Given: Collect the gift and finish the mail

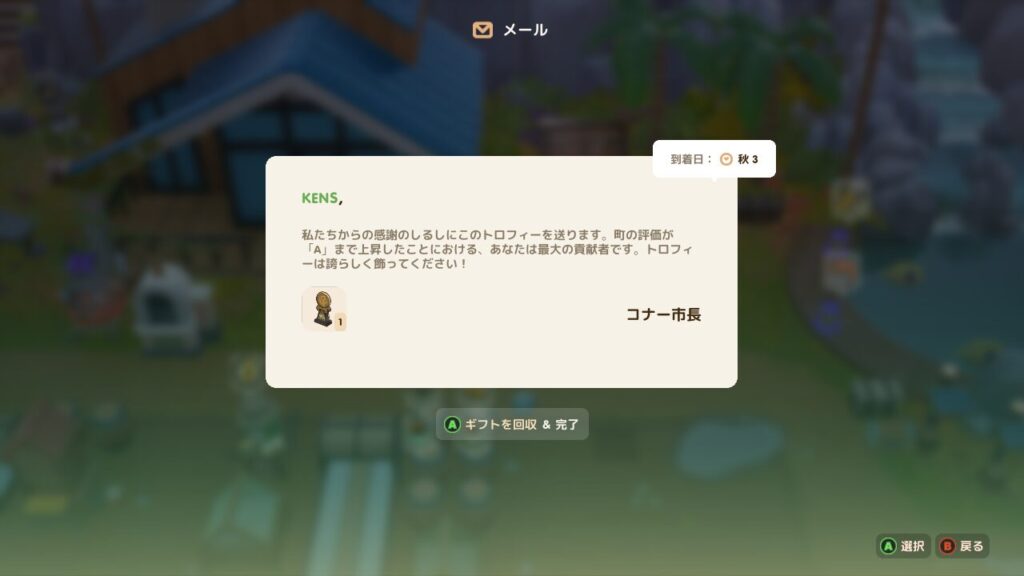Looking at the screenshot, I should click(x=512, y=424).
